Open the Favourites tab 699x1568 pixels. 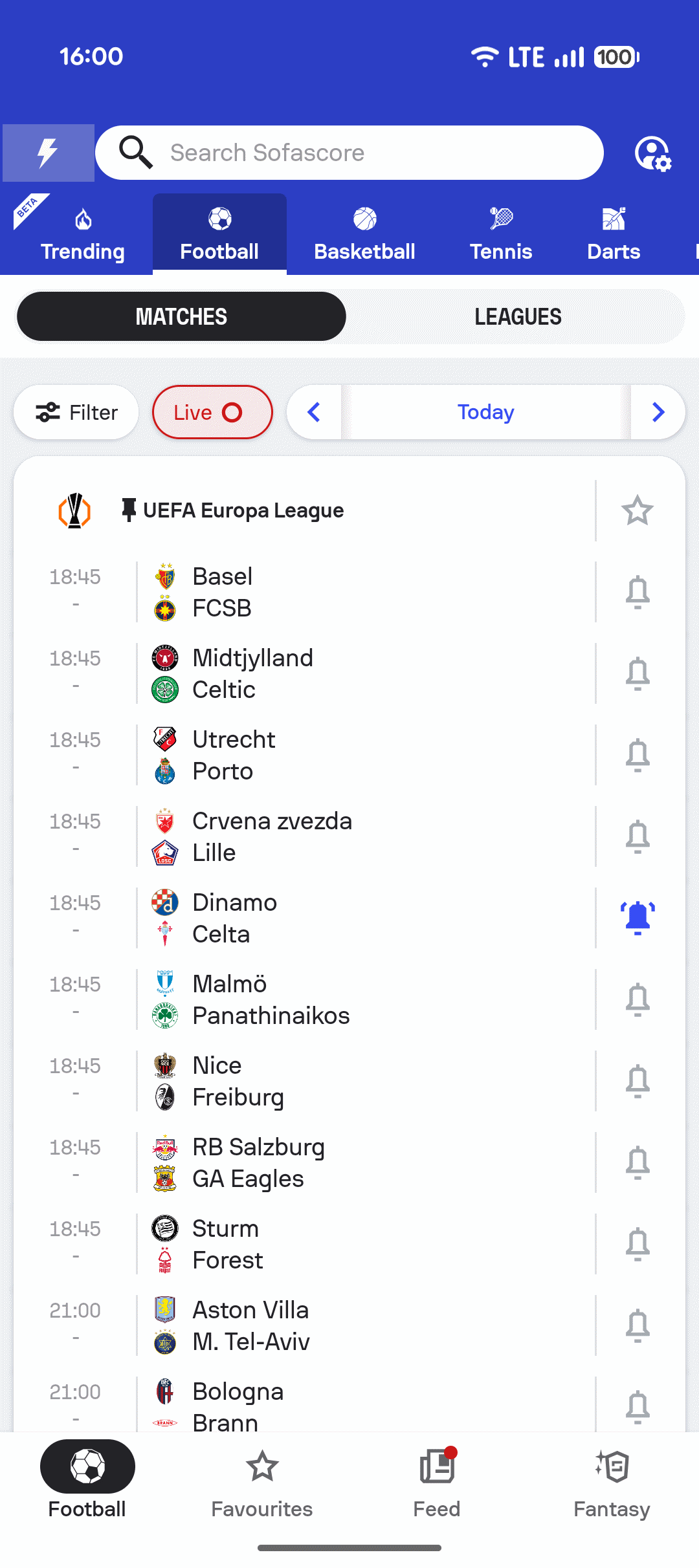[x=262, y=1480]
